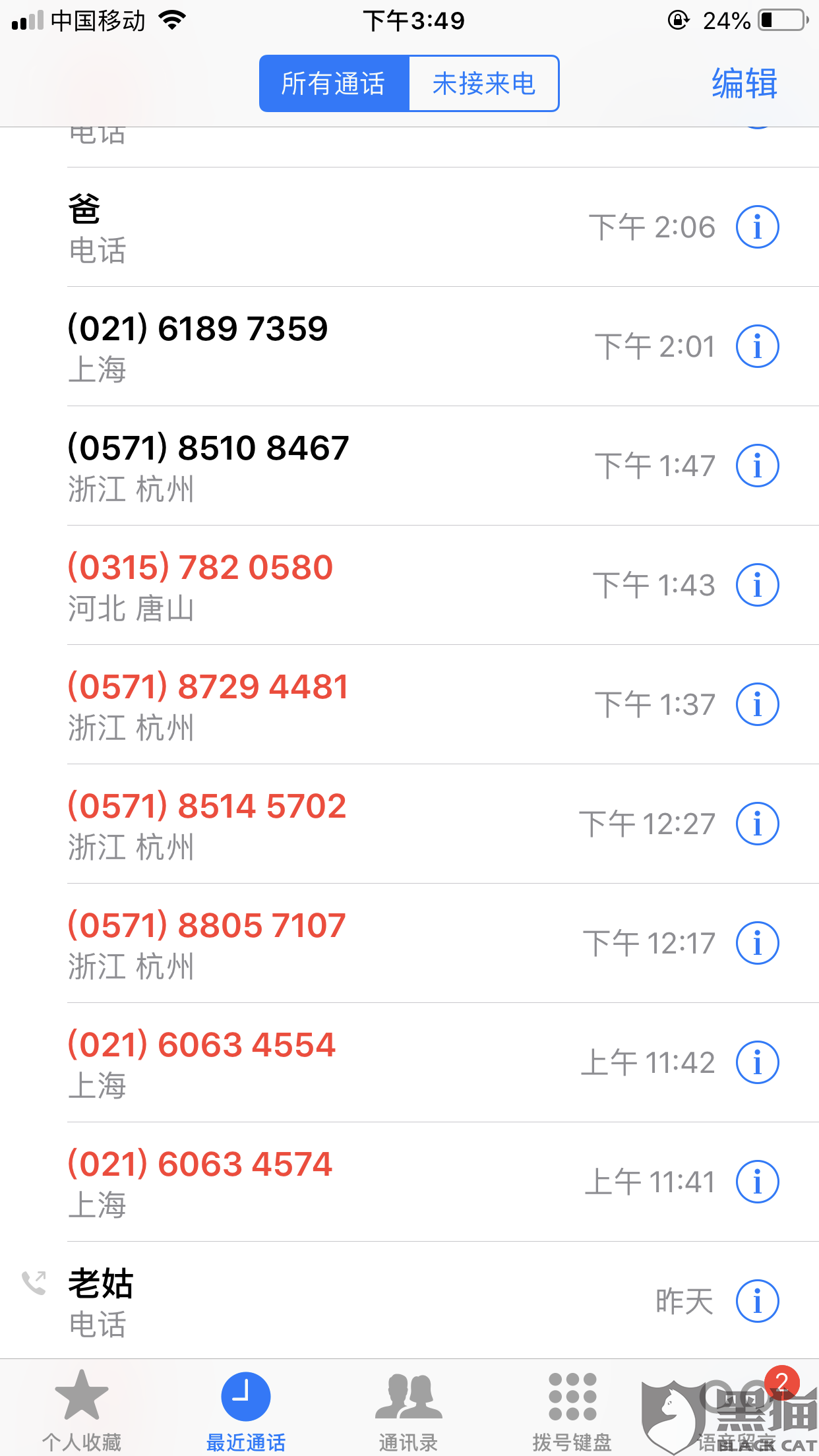Image resolution: width=819 pixels, height=1456 pixels.
Task: Tap 编辑 to edit call list
Action: point(744,84)
